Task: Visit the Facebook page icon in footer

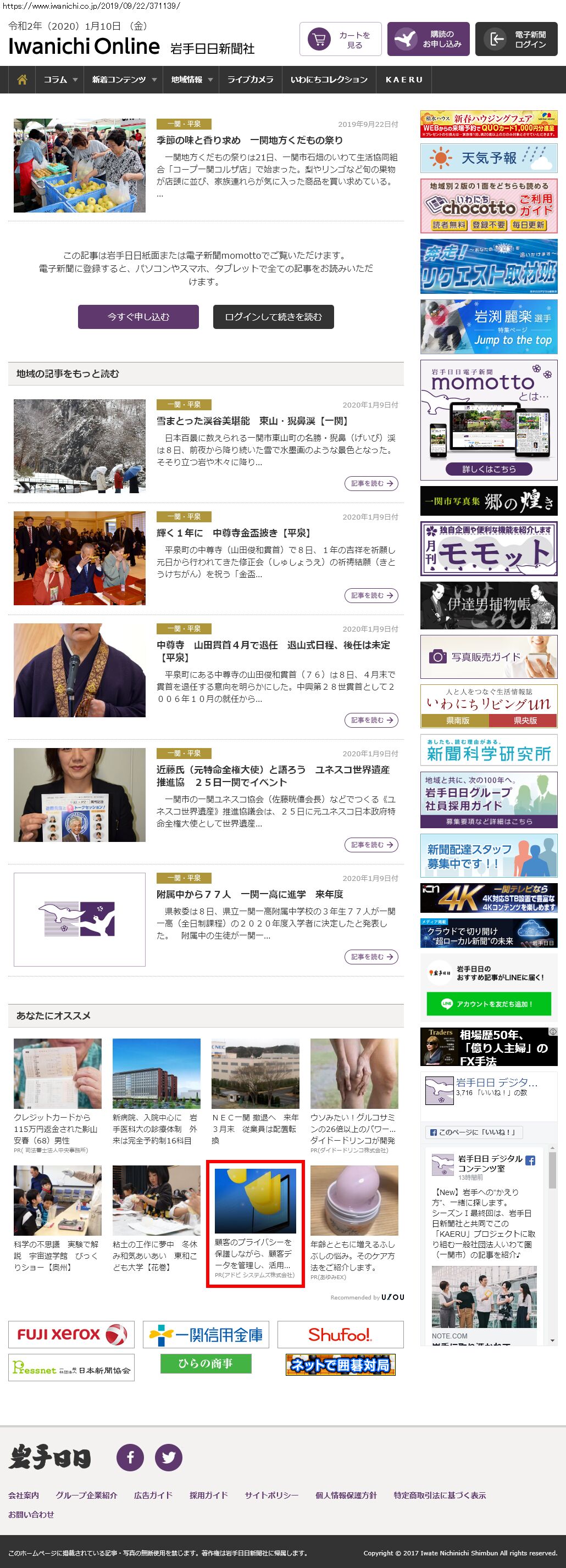Action: click(x=130, y=1457)
